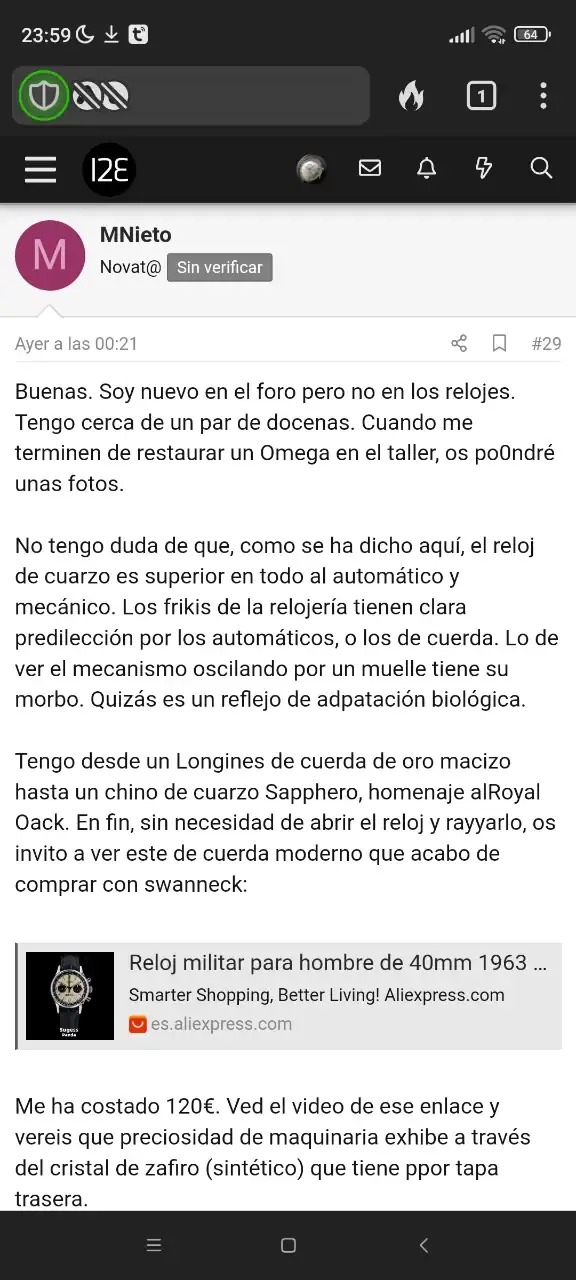Open the browser overflow menu
Screen dimensions: 576x1280
[x=543, y=96]
